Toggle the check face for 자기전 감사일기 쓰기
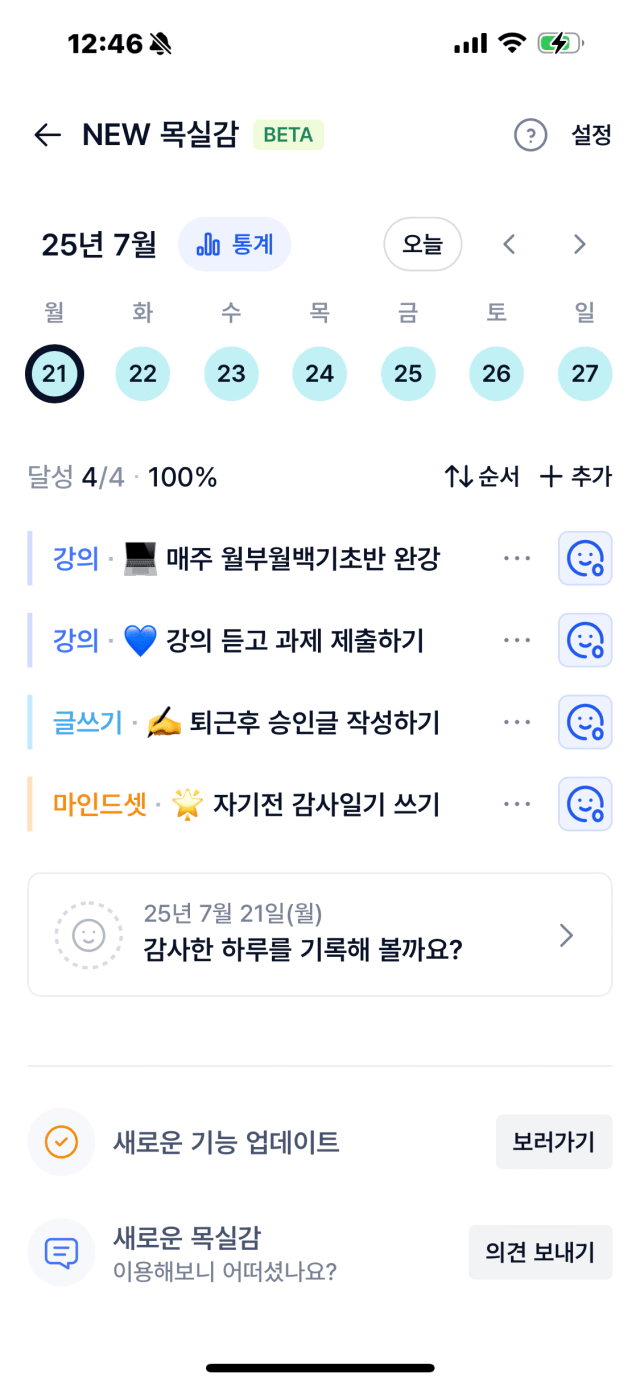The height and width of the screenshot is (1386, 640). (x=585, y=804)
